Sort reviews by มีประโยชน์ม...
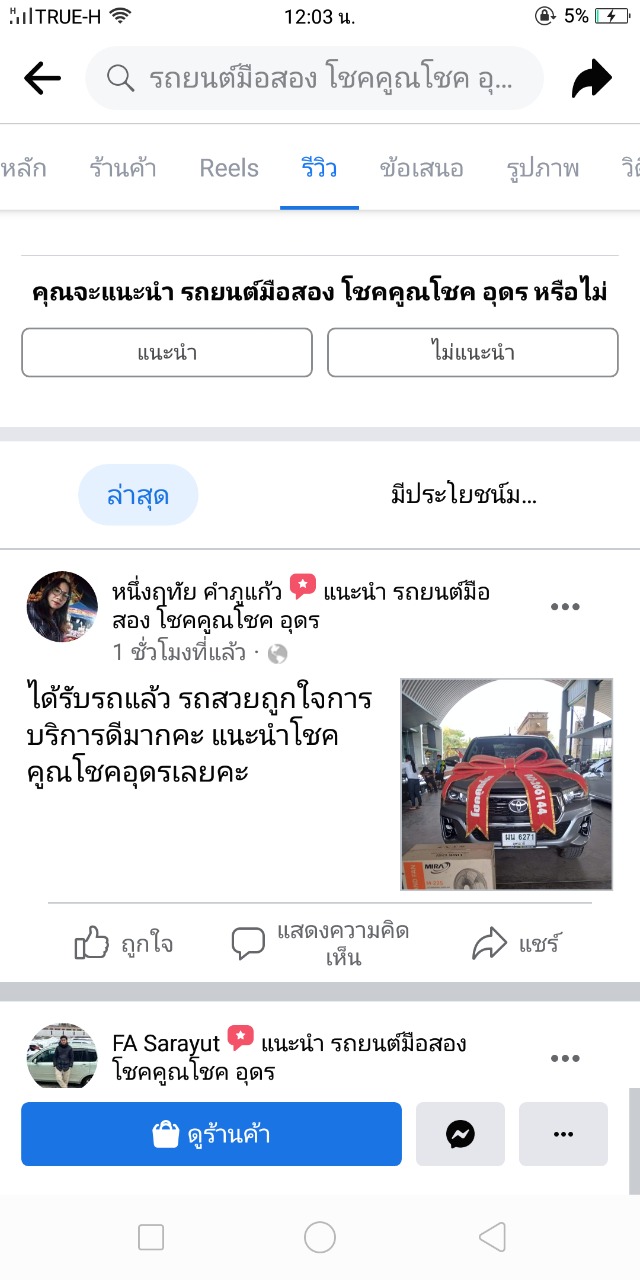This screenshot has width=640, height=1280. point(464,495)
